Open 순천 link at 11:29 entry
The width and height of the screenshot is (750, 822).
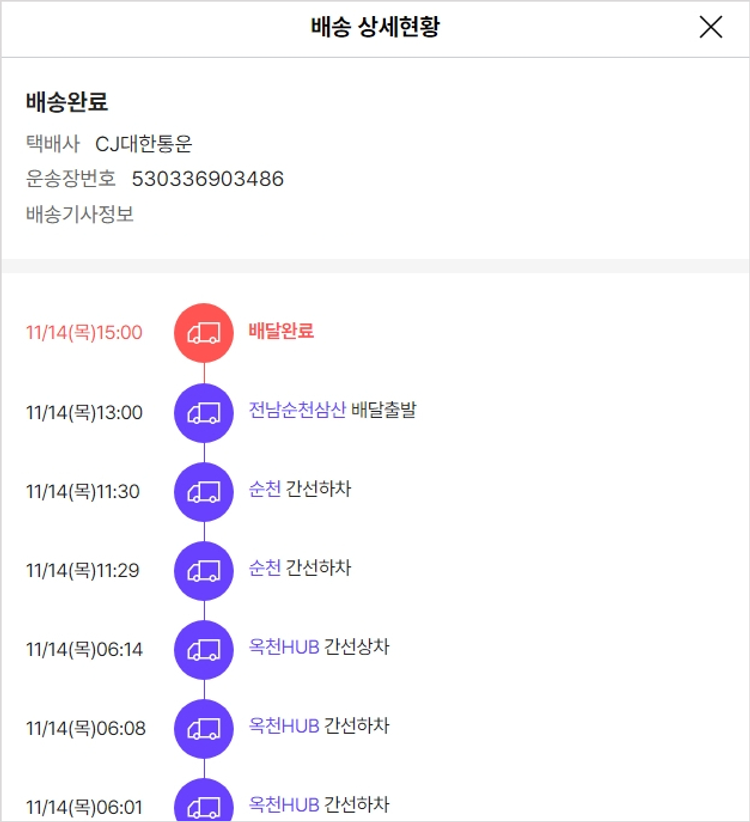pos(265,568)
